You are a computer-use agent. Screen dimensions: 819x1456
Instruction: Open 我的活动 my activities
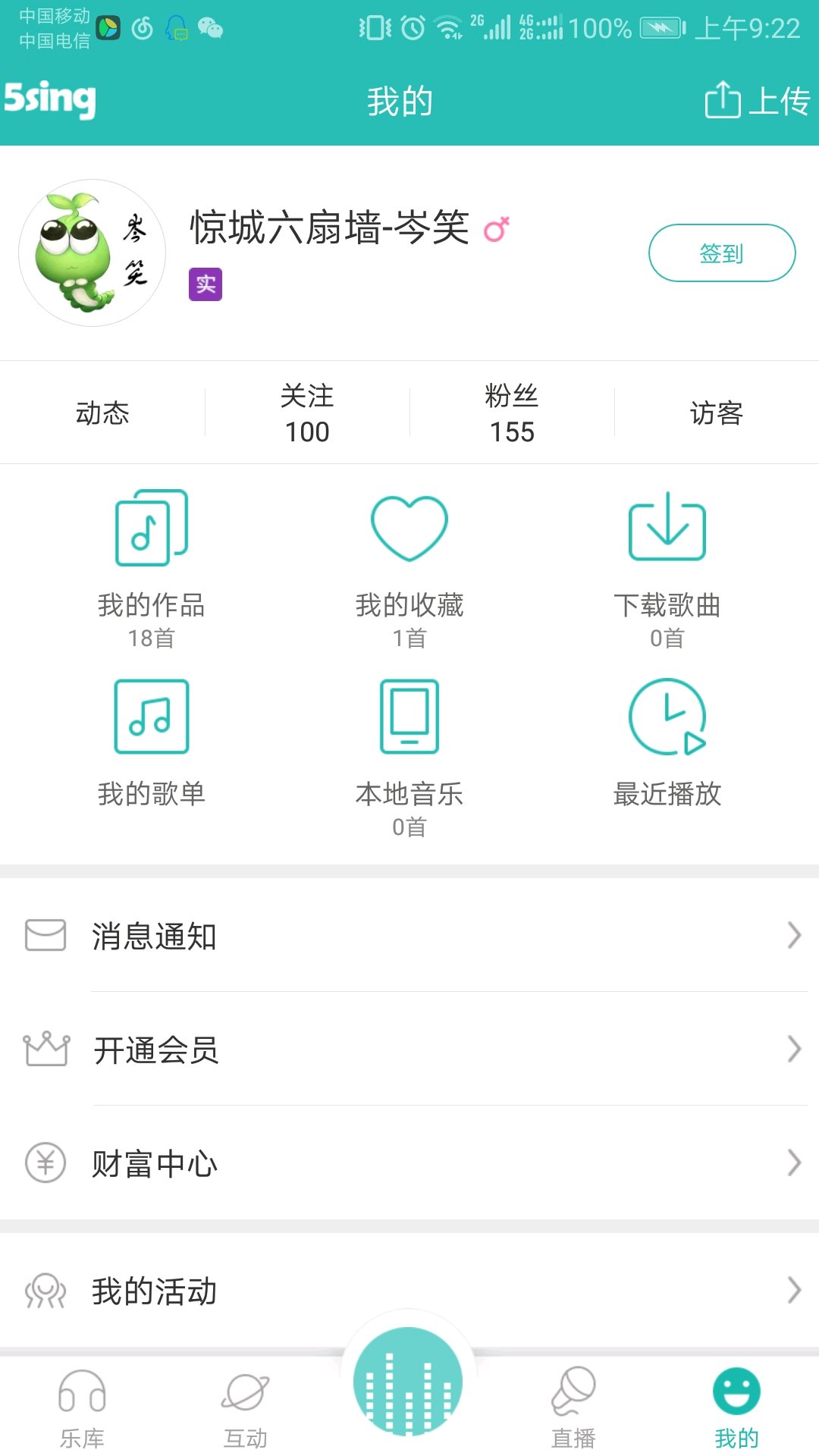pos(409,1290)
